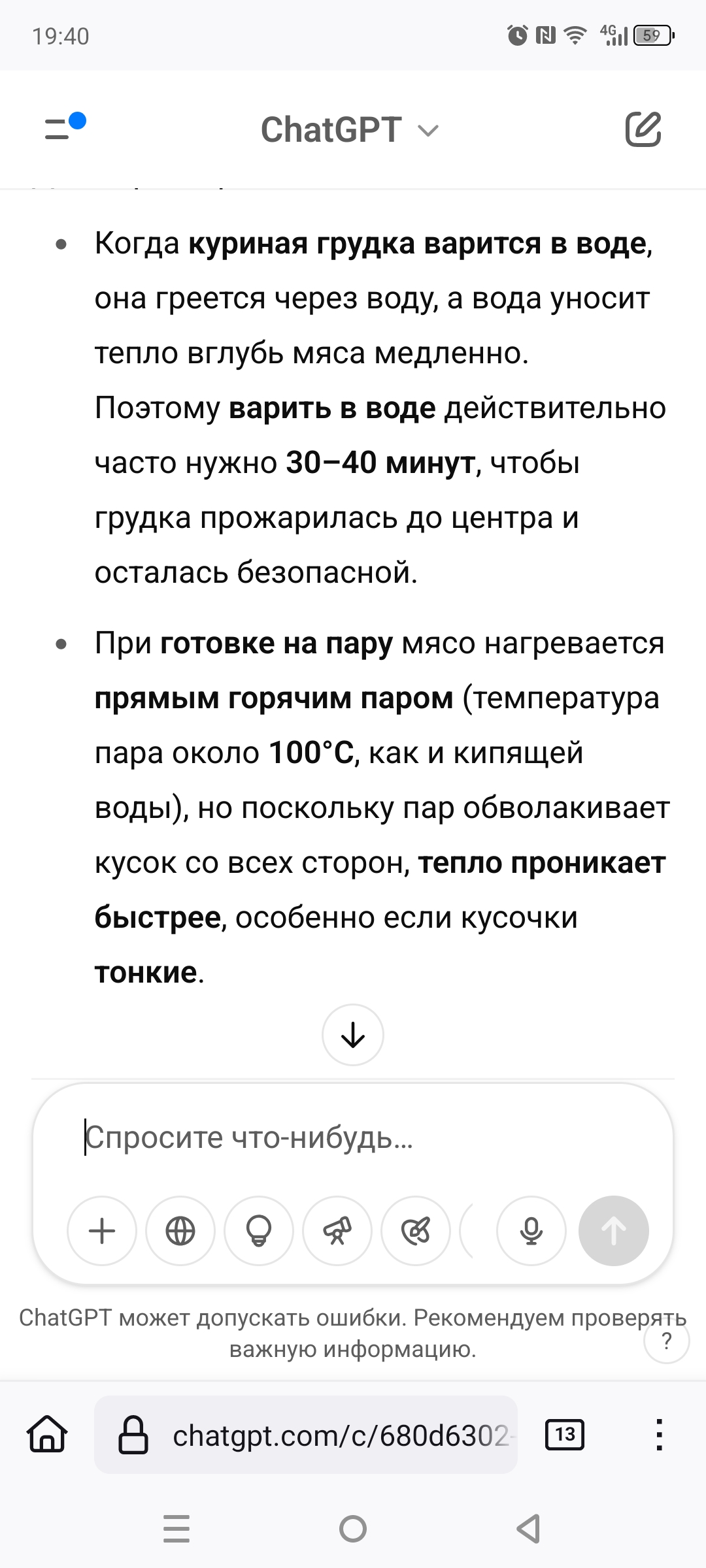The width and height of the screenshot is (706, 1568).
Task: Enable web search with the globe button
Action: tap(180, 1231)
